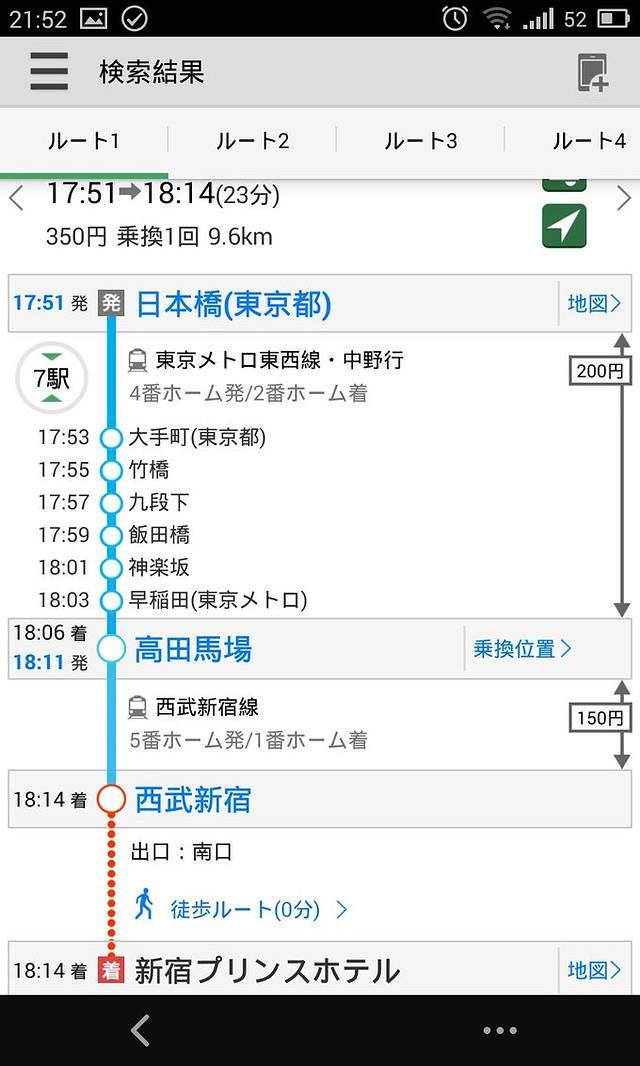Select the ルート1 tab

[84, 141]
